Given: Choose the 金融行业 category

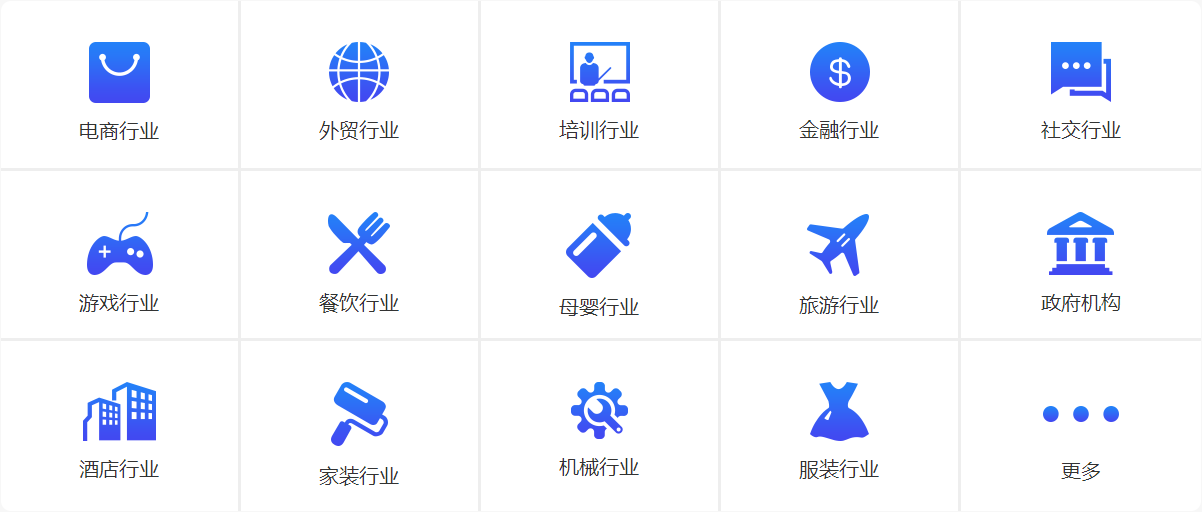Looking at the screenshot, I should (839, 88).
